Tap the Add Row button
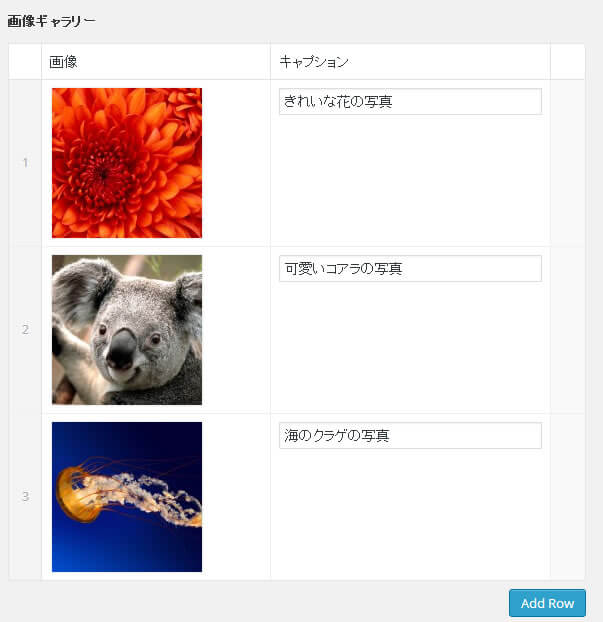 [547, 603]
